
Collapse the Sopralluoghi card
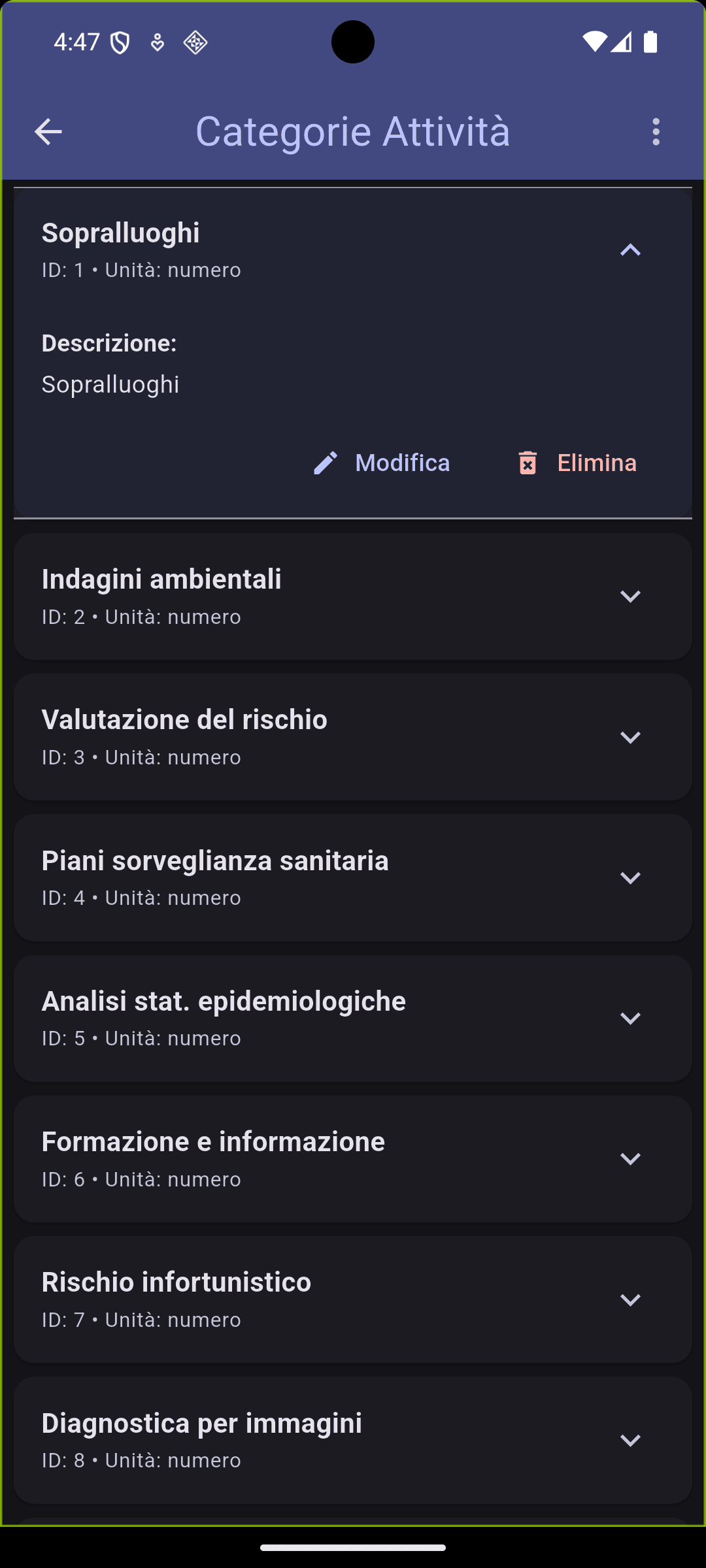point(631,249)
